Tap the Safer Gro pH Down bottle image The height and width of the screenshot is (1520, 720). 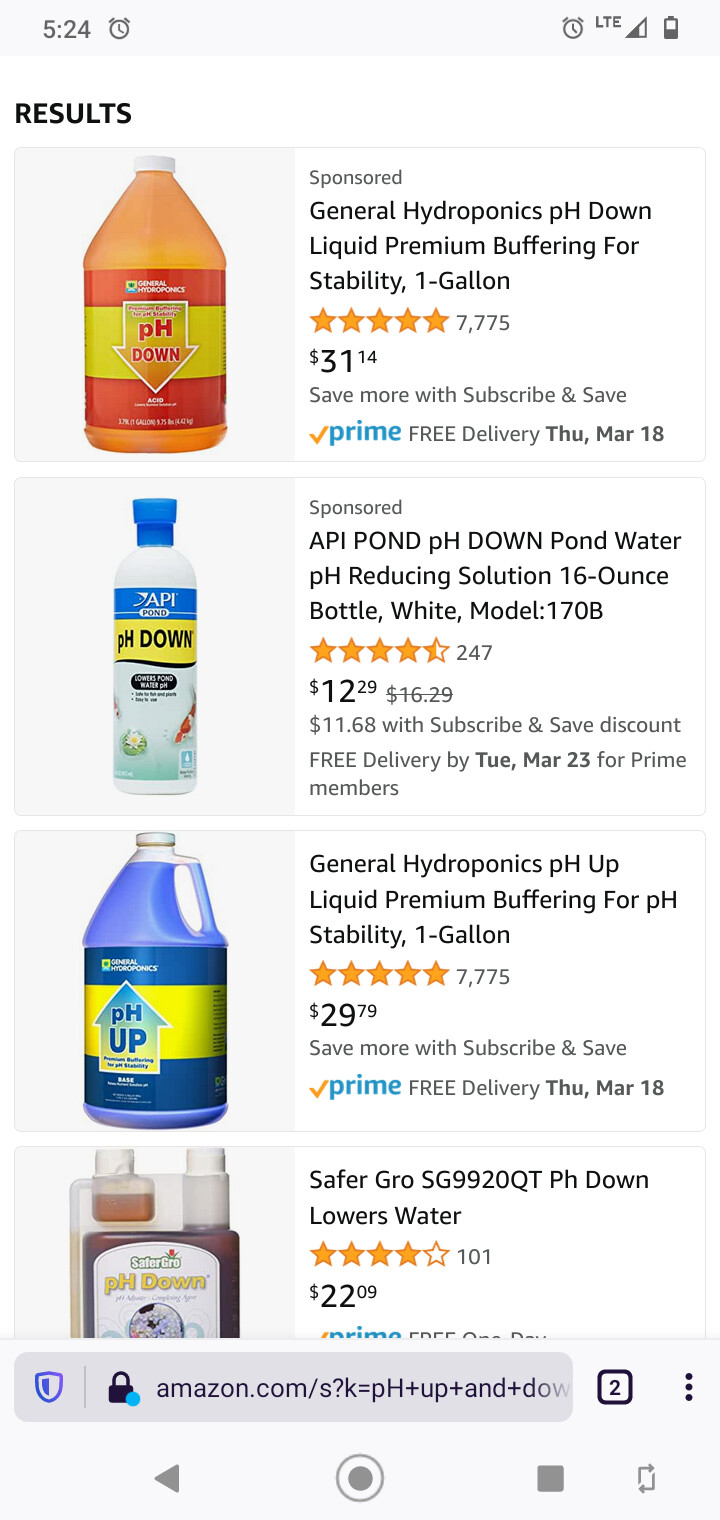tap(155, 1245)
